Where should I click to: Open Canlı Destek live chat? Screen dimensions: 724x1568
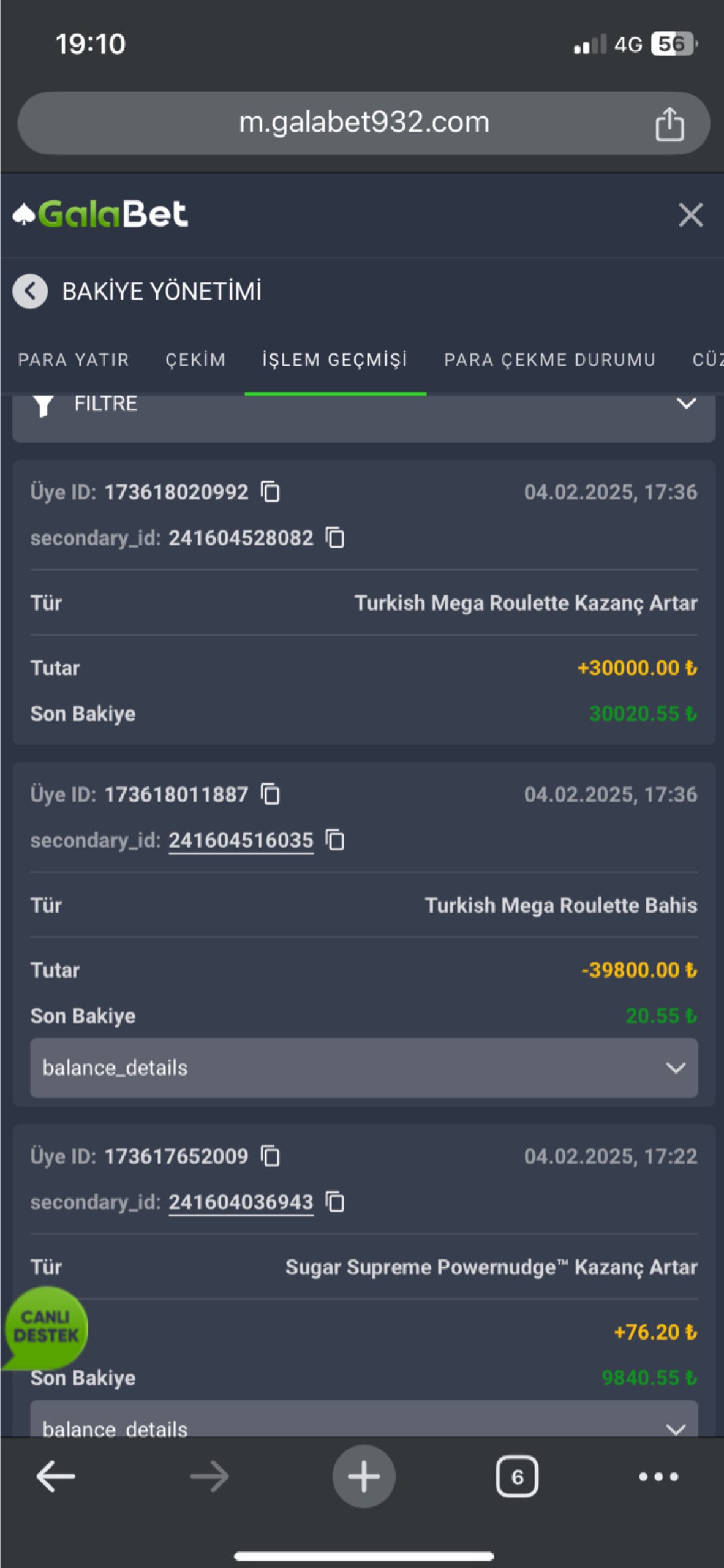point(45,1328)
